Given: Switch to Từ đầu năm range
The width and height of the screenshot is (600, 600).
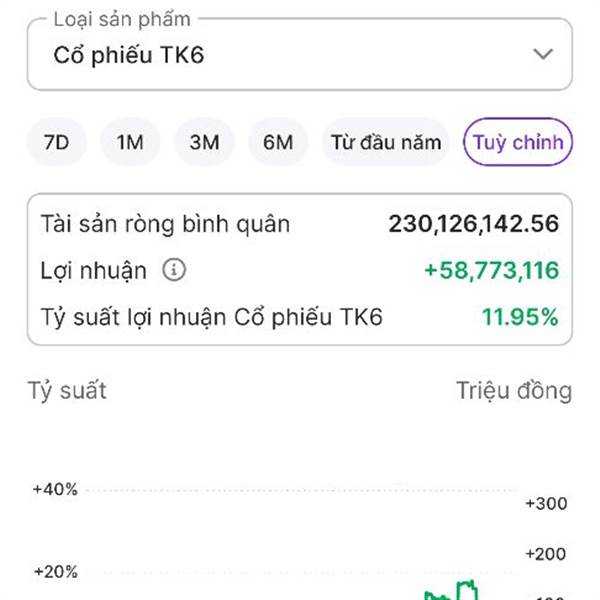Looking at the screenshot, I should pos(386,142).
